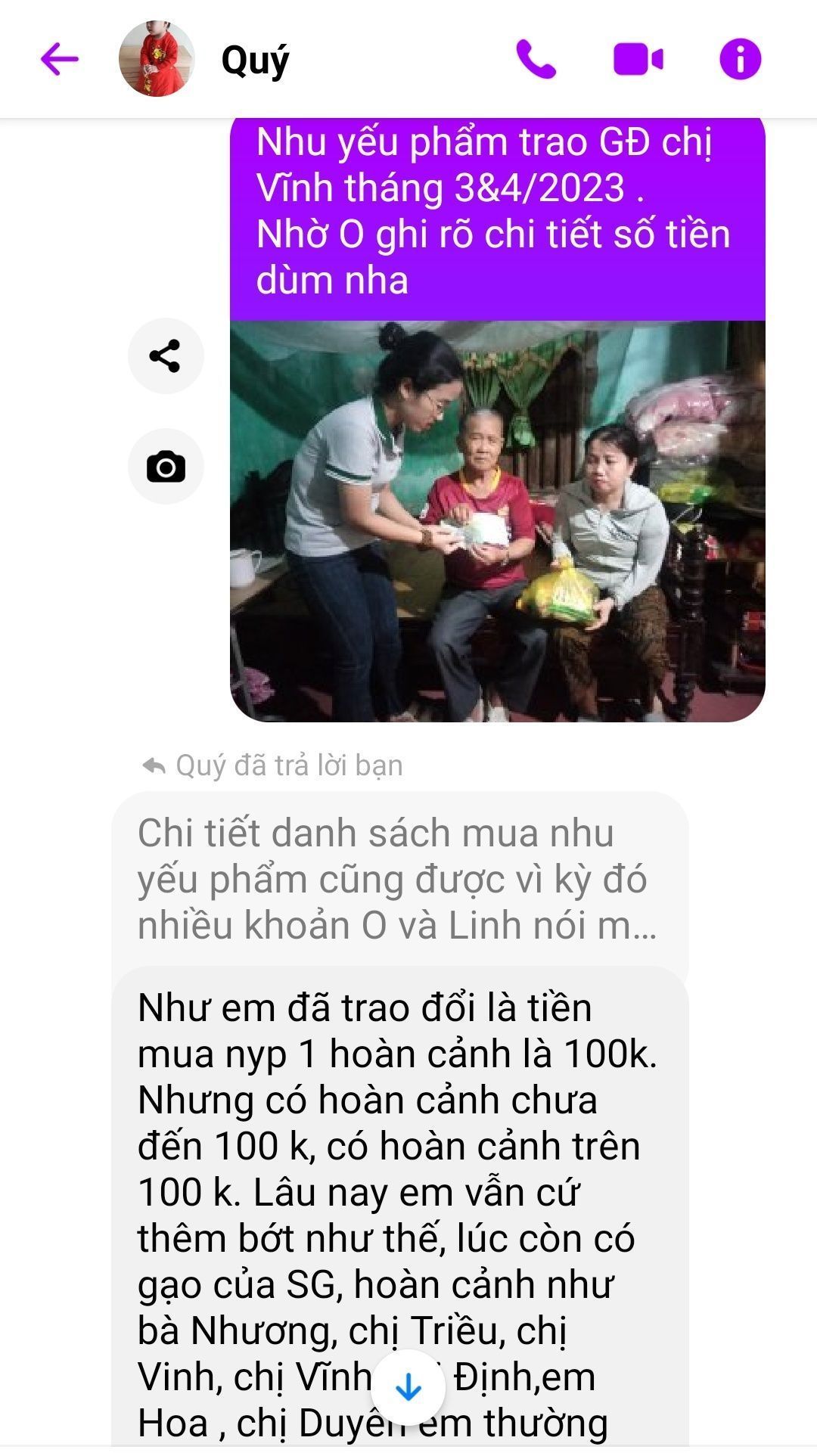Open the photo of the family visit
Image resolution: width=817 pixels, height=1456 pixels.
click(x=497, y=521)
